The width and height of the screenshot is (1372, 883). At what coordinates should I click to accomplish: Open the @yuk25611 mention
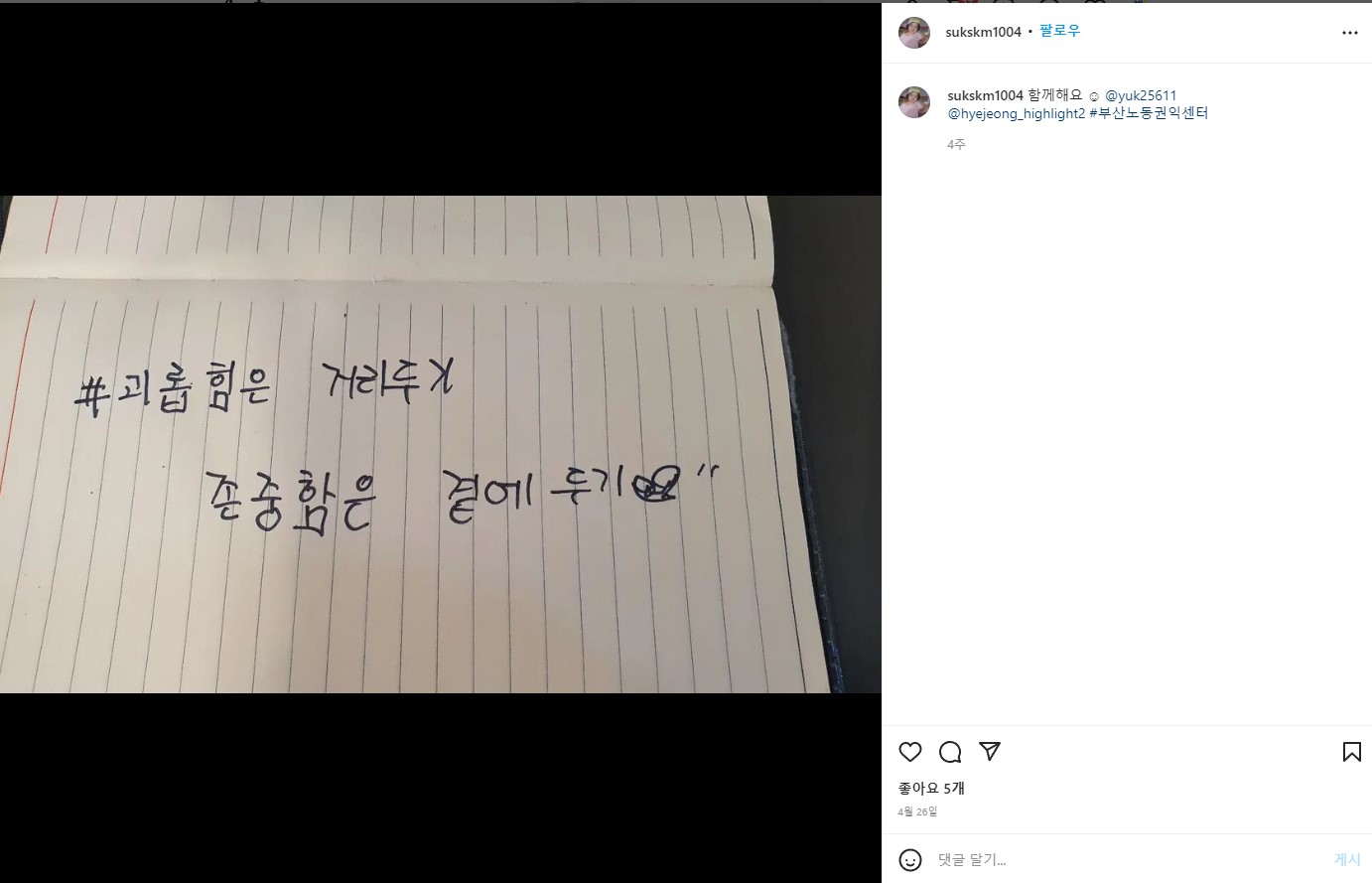1141,96
